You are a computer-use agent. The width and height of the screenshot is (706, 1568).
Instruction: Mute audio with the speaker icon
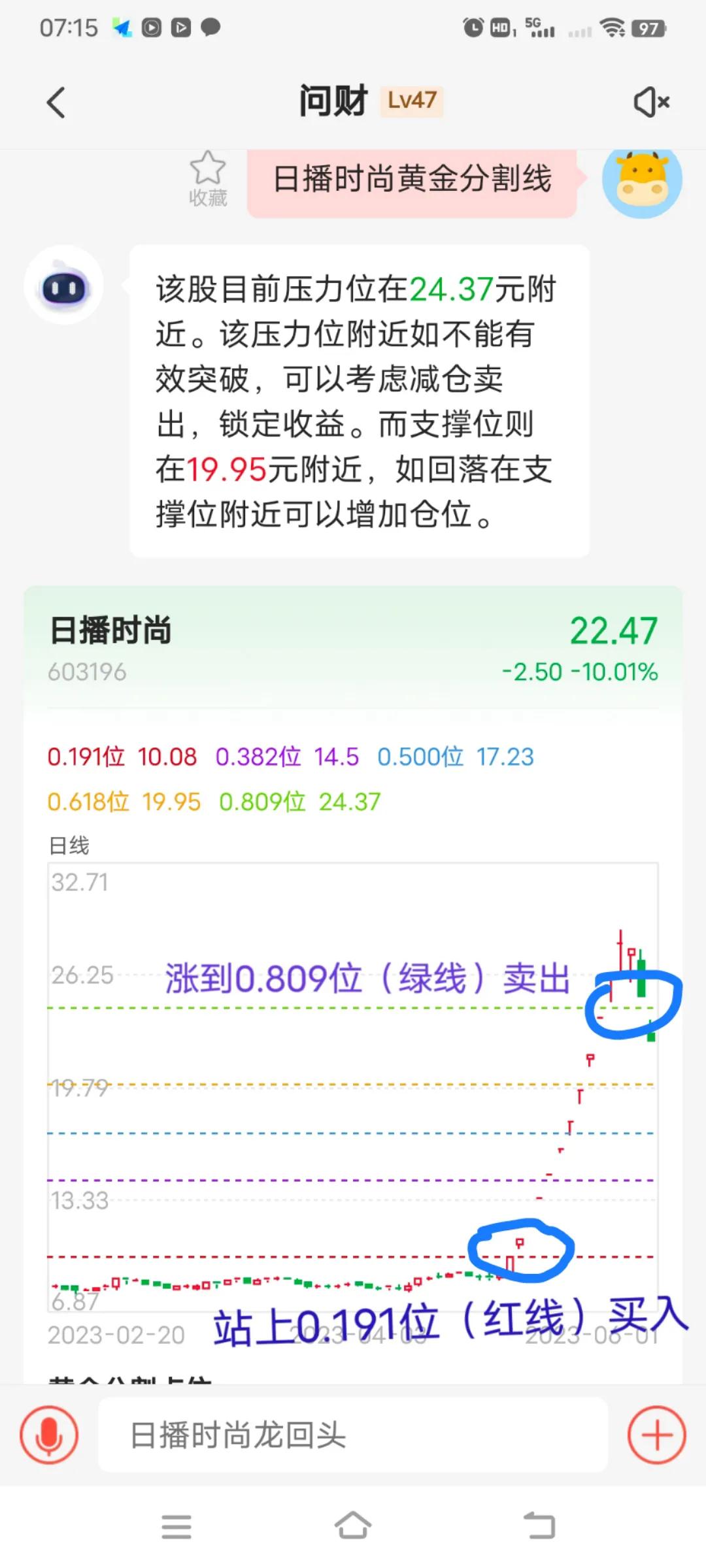click(652, 101)
